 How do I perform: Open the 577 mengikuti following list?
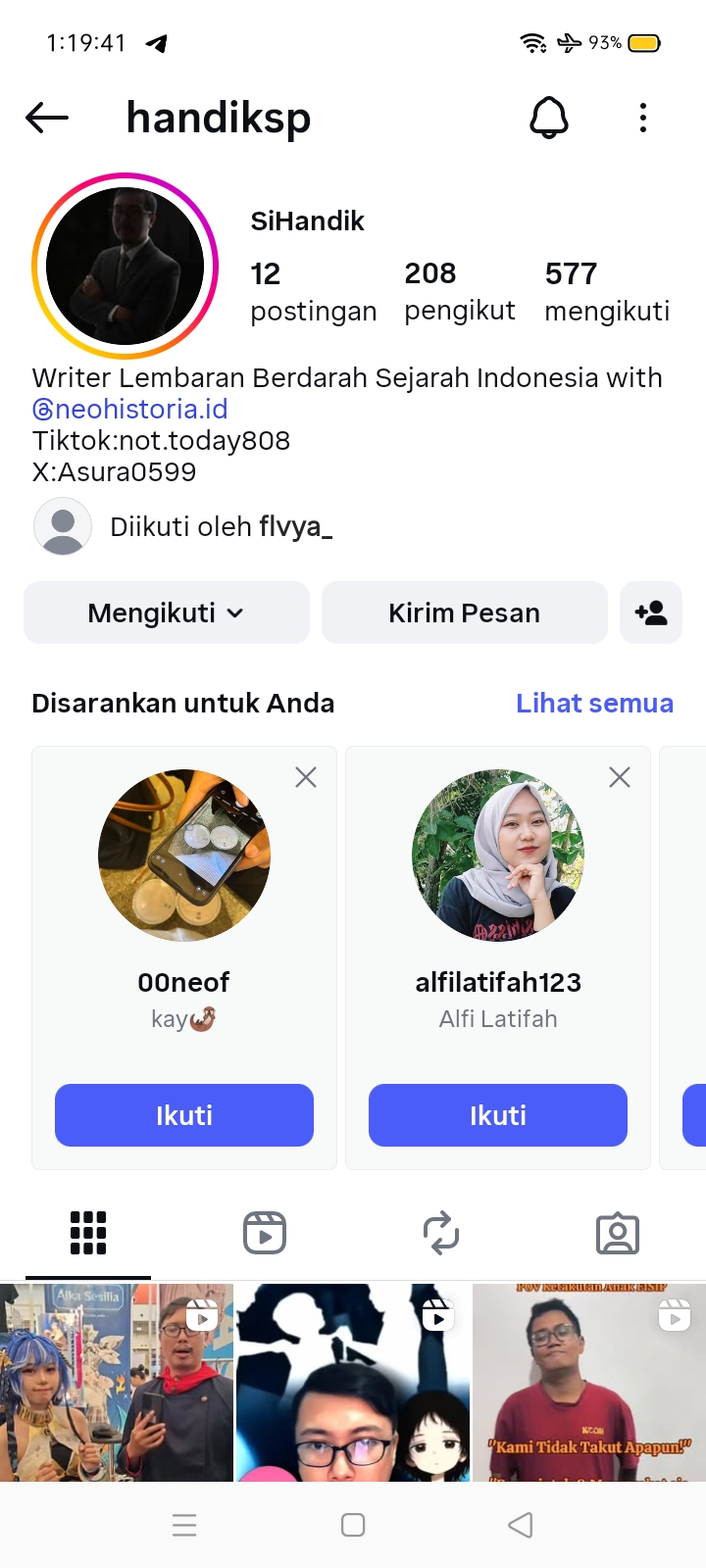click(607, 291)
